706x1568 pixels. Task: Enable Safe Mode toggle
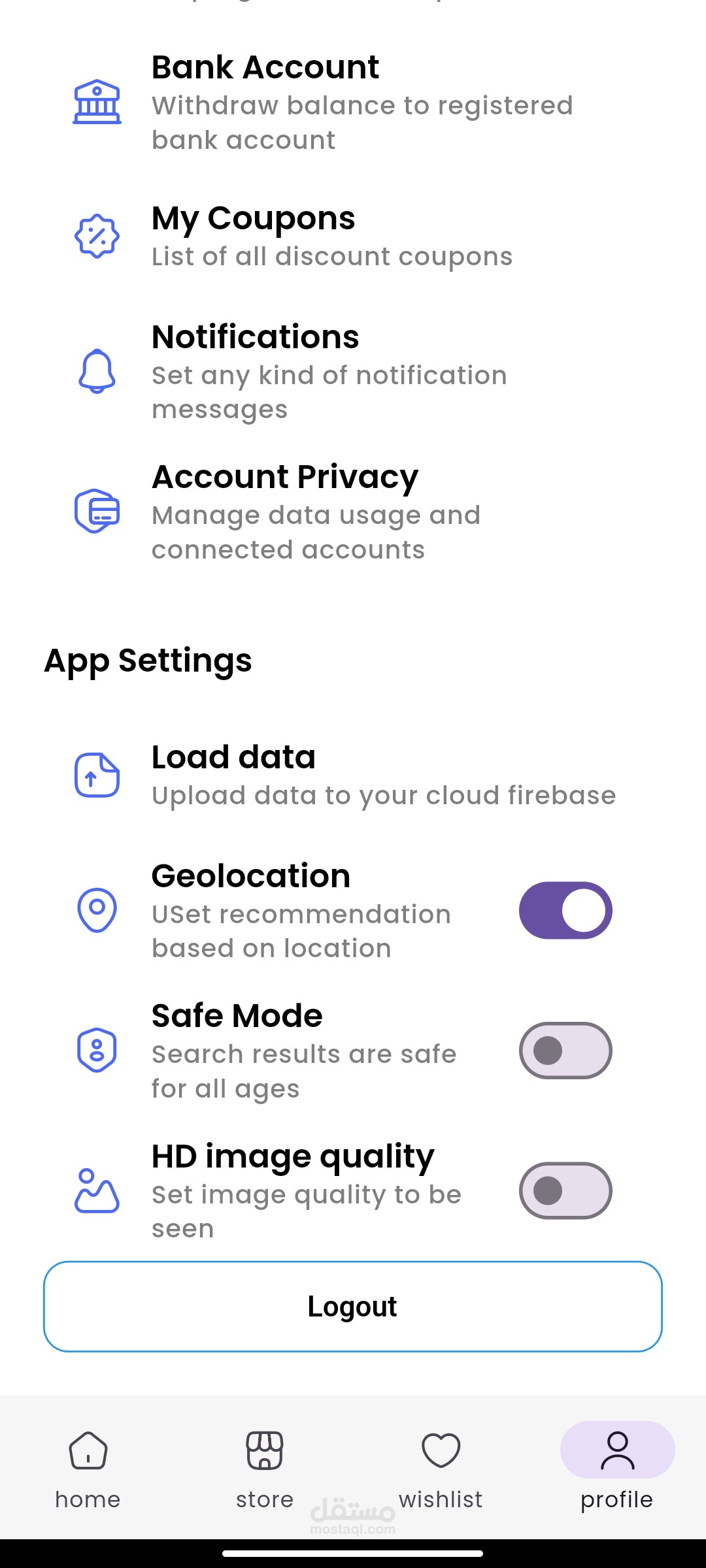coord(565,1051)
